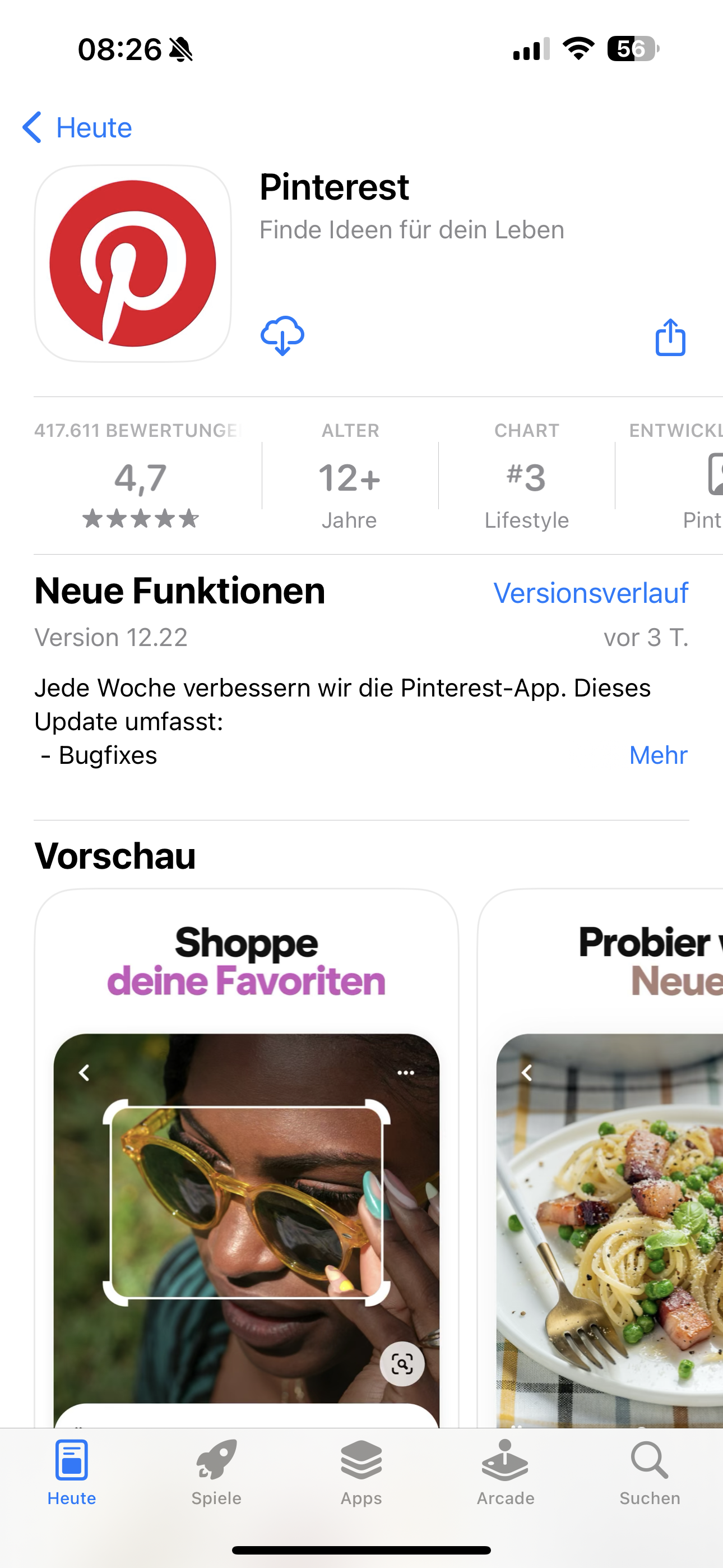
Task: Download Pinterest via the cloud icon
Action: [282, 335]
